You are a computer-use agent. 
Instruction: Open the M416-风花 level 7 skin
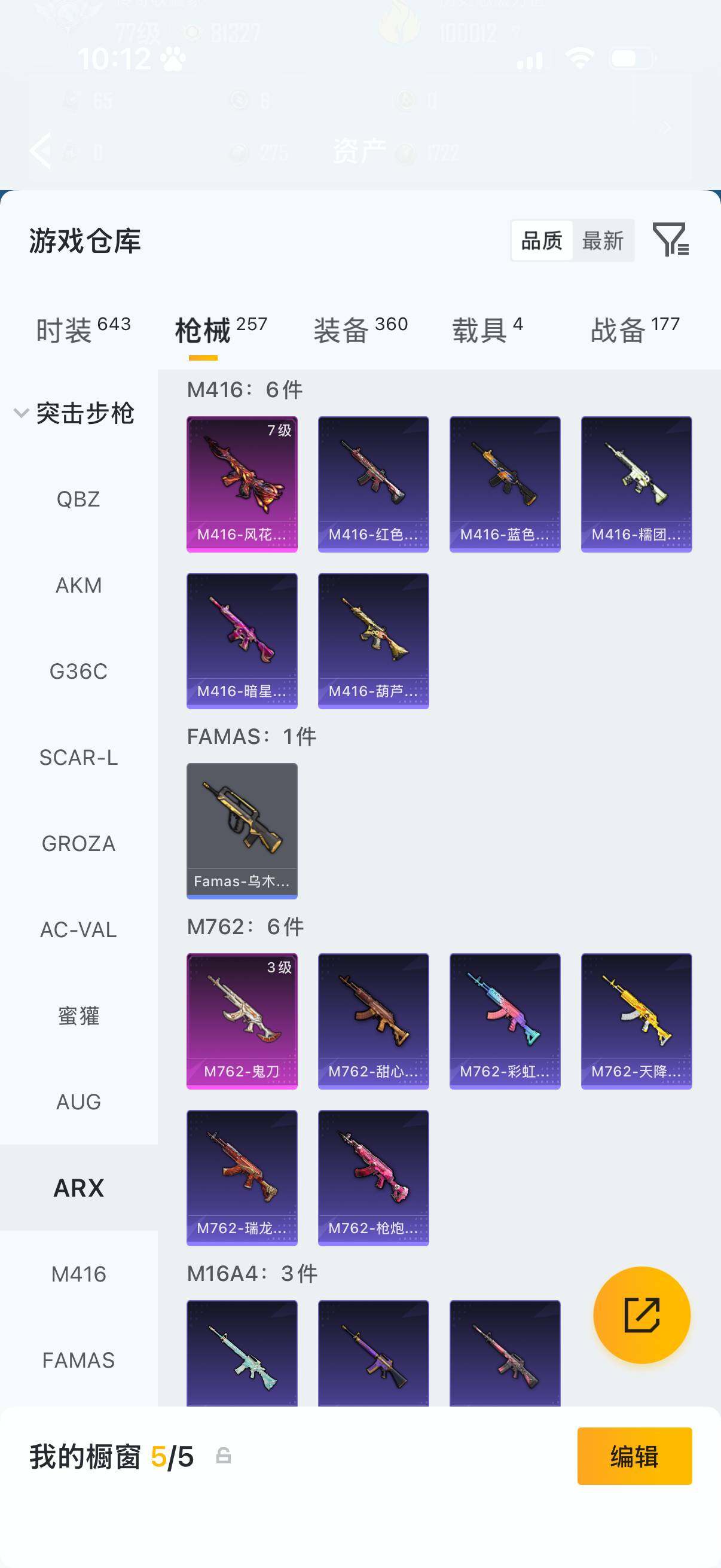(242, 484)
